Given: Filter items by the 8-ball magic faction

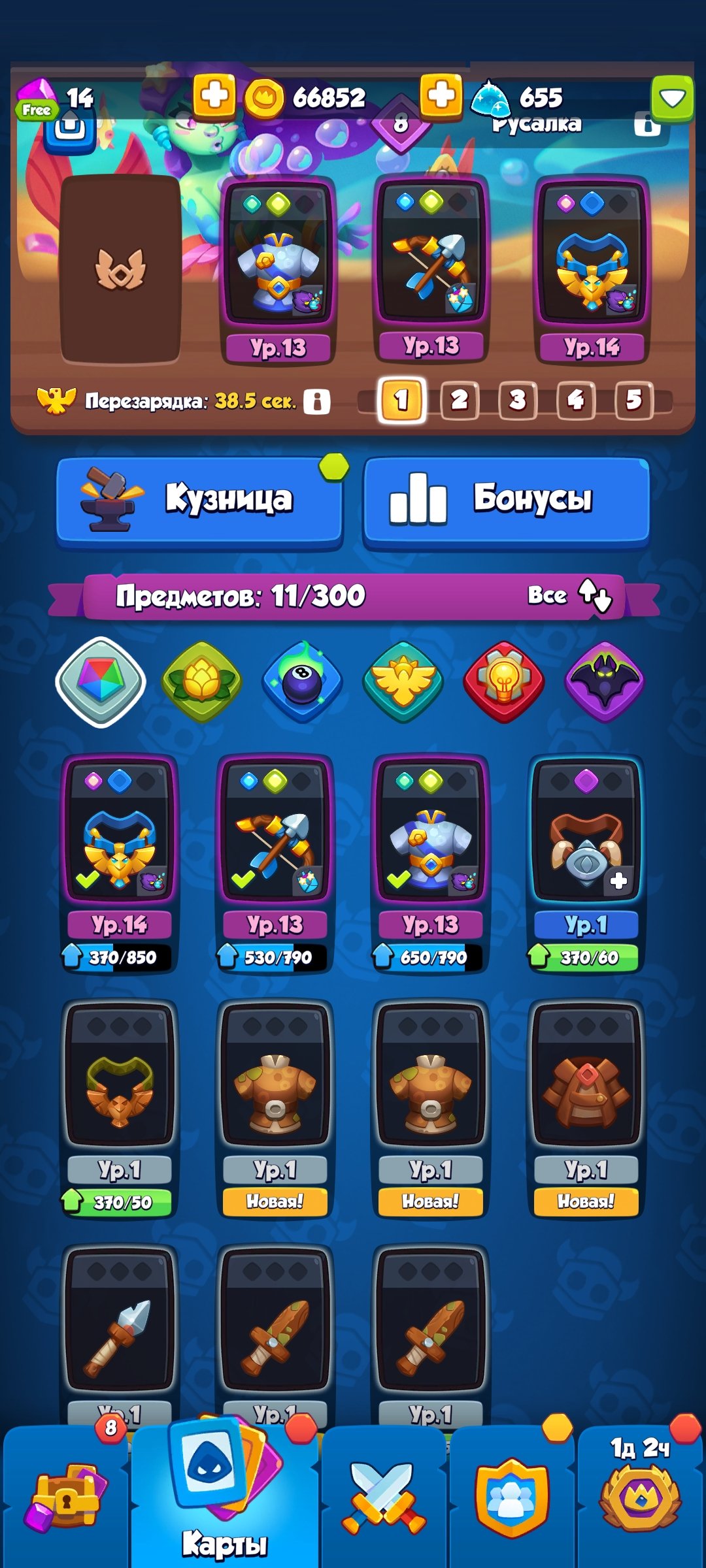Looking at the screenshot, I should [302, 682].
